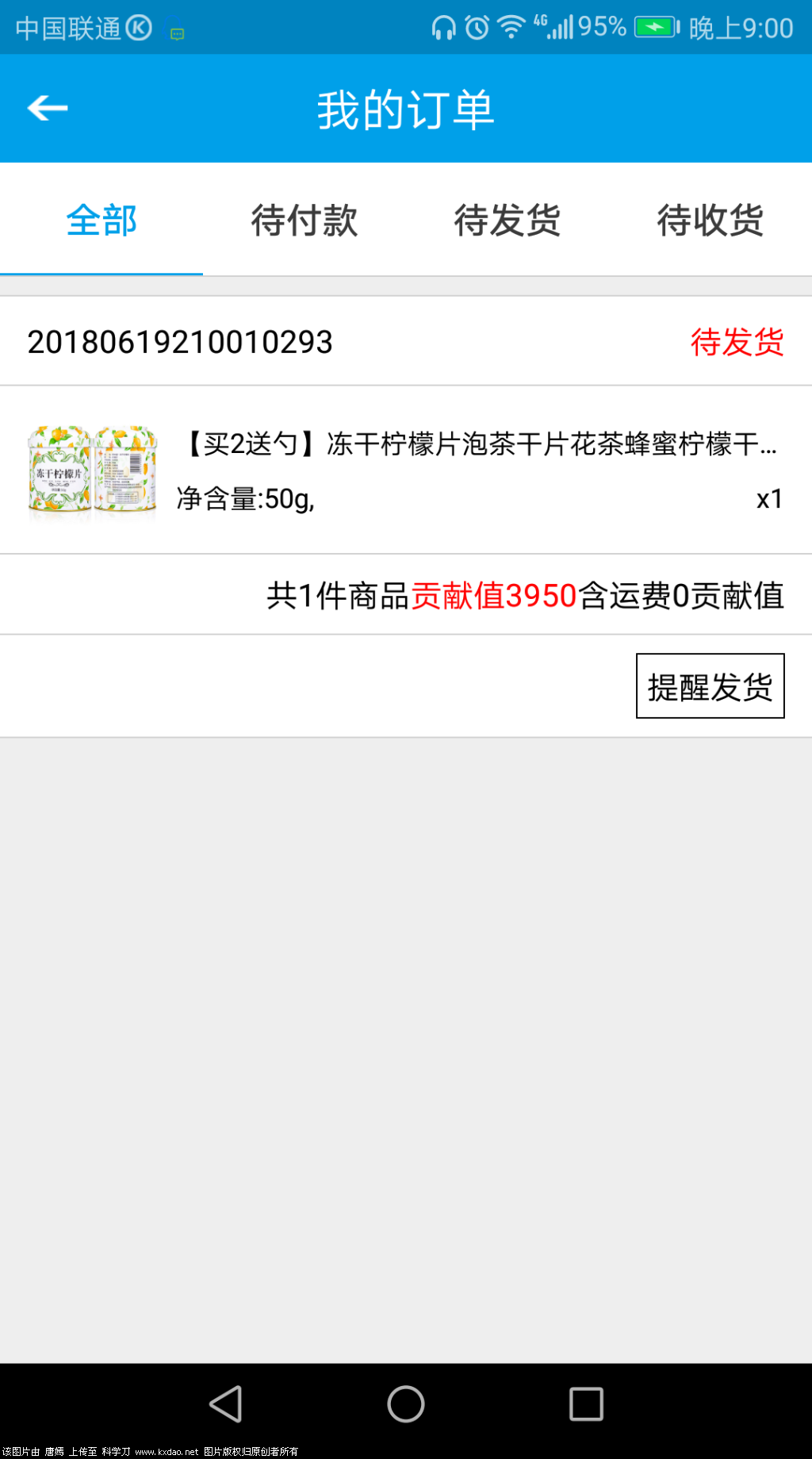This screenshot has width=812, height=1459.
Task: Switch to the 待收货 tab
Action: (x=710, y=221)
